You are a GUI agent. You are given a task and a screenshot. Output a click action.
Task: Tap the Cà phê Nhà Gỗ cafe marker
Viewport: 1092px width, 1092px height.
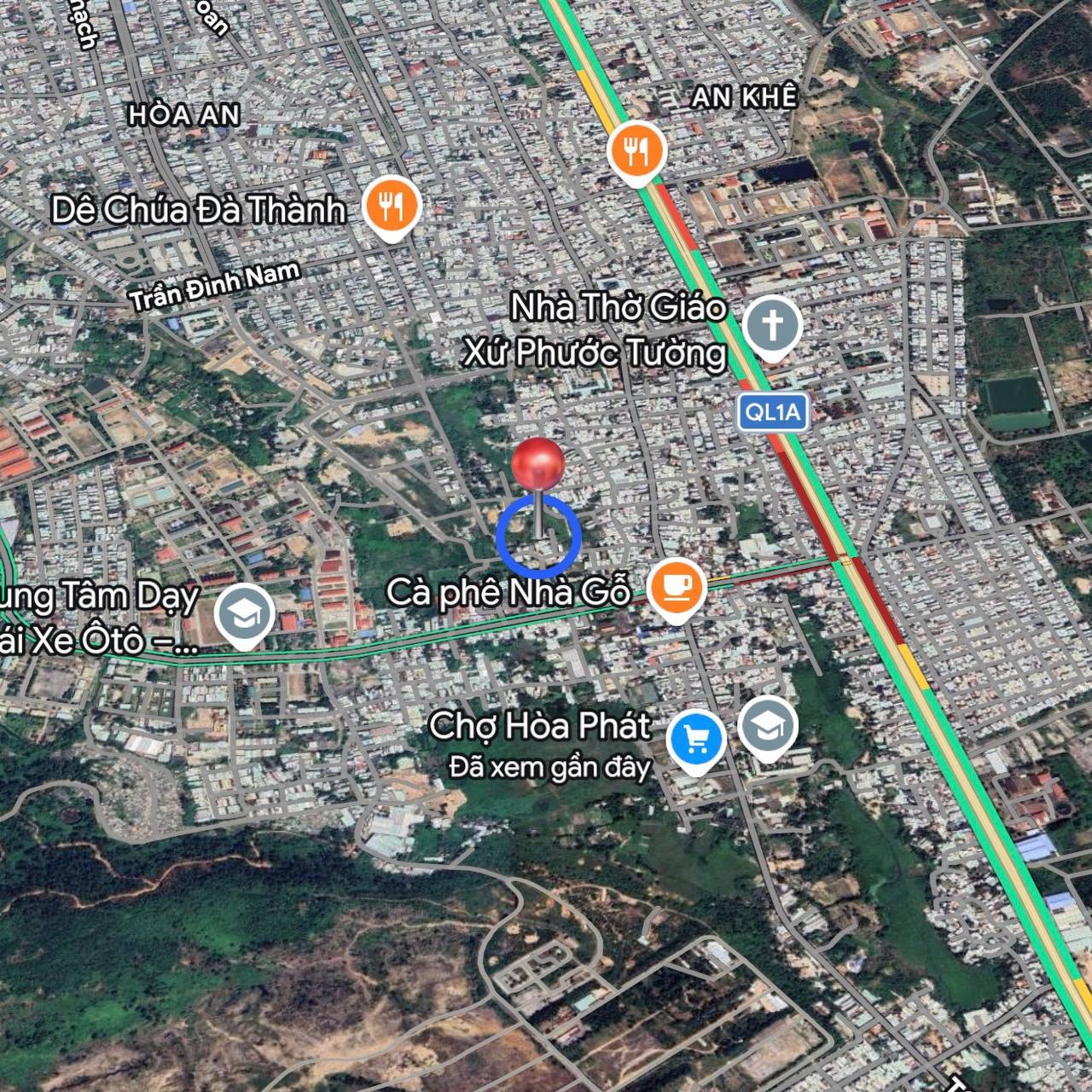(x=676, y=588)
